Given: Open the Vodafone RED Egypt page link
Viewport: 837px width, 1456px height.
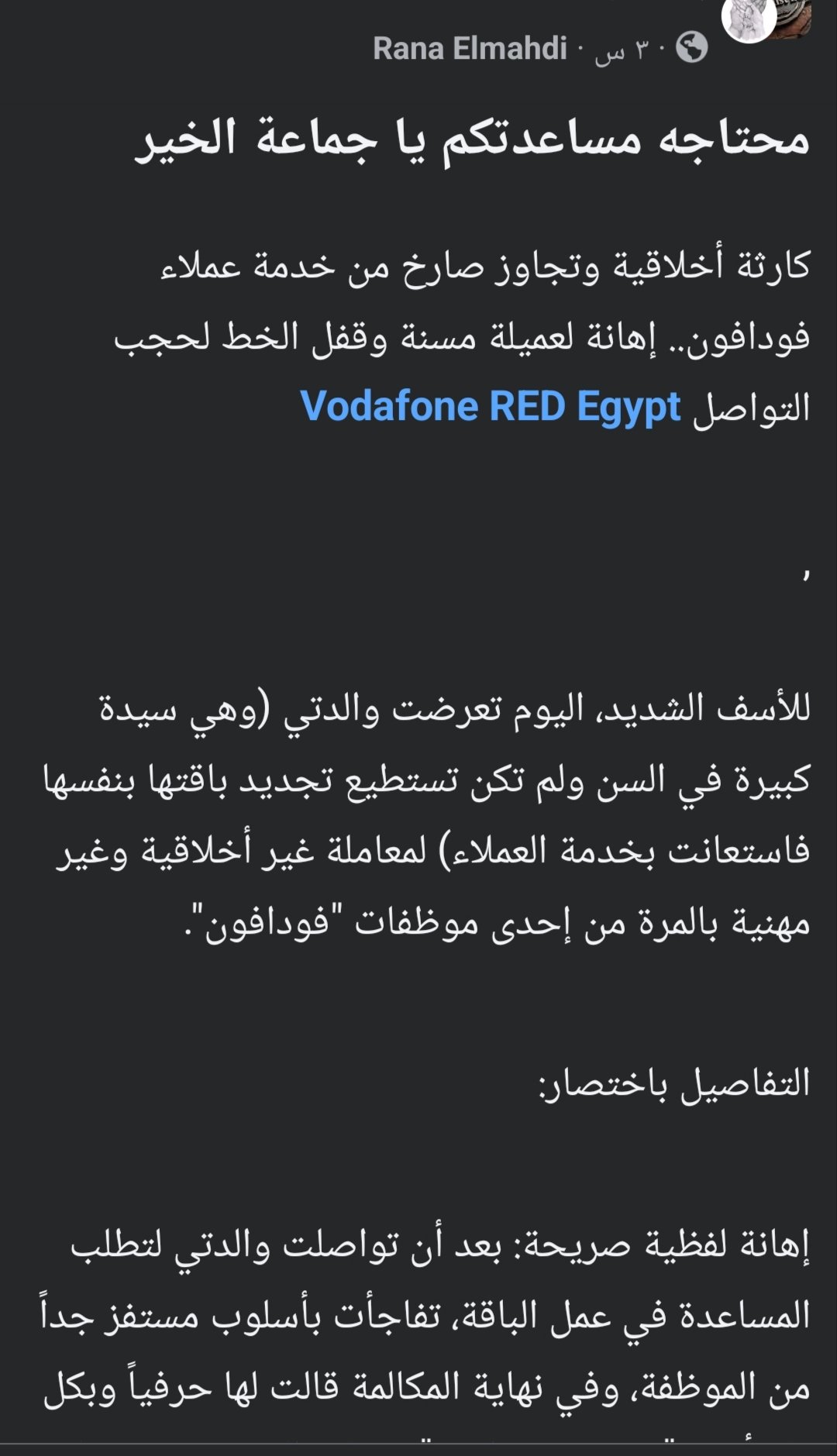Looking at the screenshot, I should point(490,408).
